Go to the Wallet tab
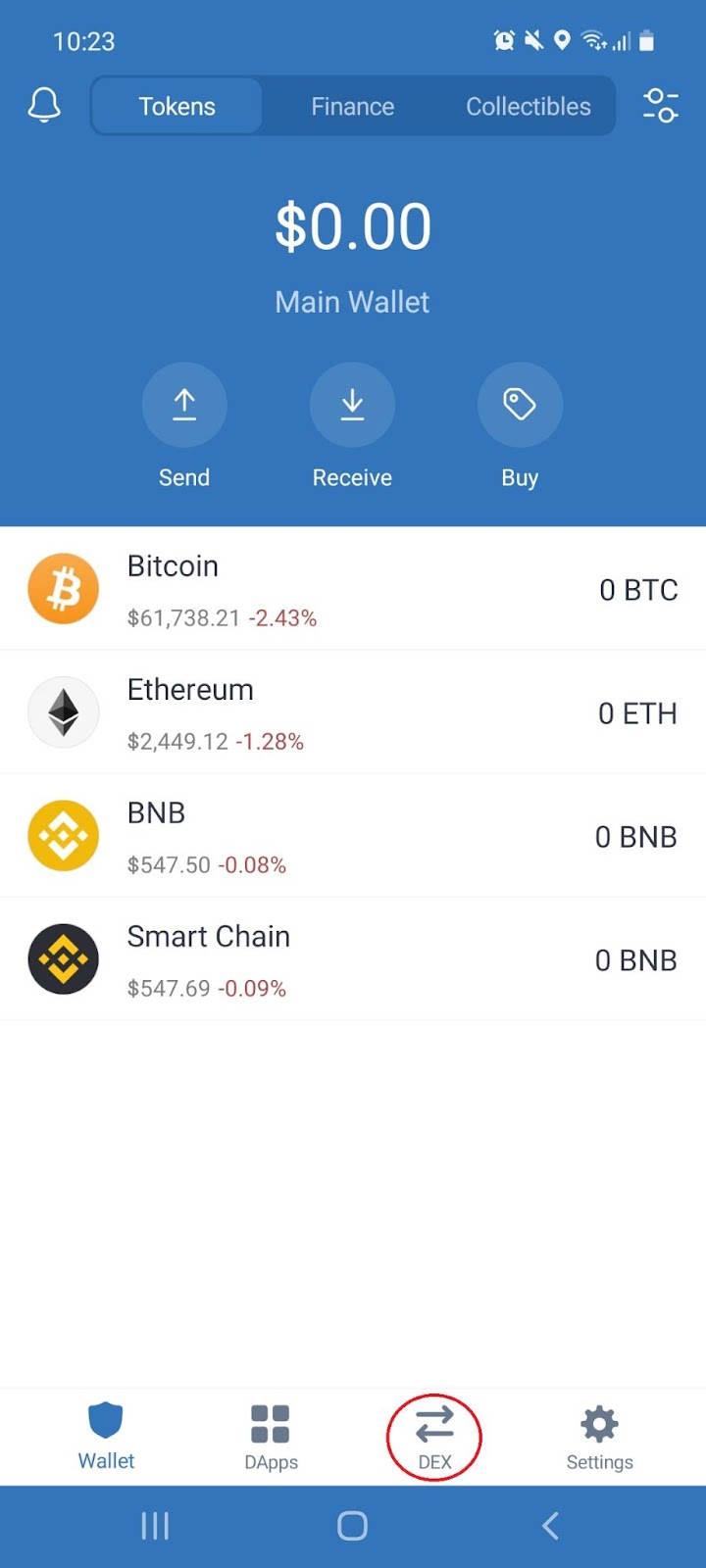This screenshot has width=706, height=1568. click(x=106, y=1436)
